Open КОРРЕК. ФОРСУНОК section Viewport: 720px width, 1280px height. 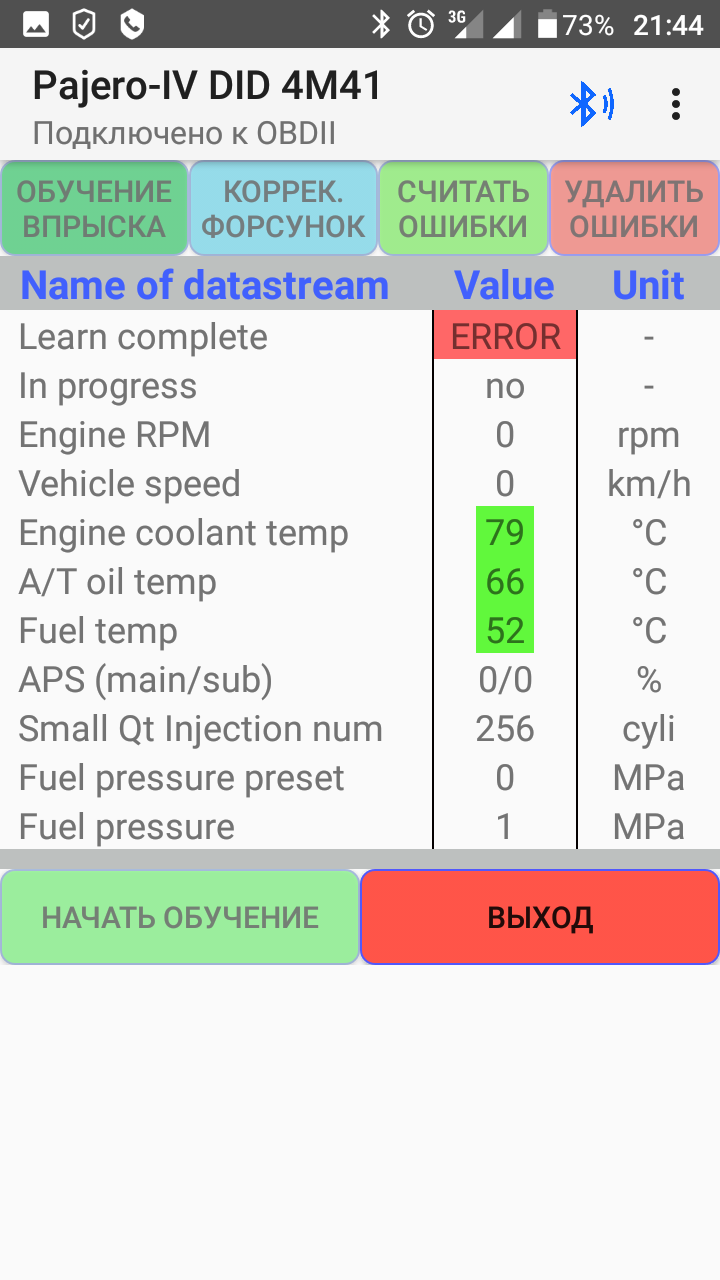(x=283, y=208)
